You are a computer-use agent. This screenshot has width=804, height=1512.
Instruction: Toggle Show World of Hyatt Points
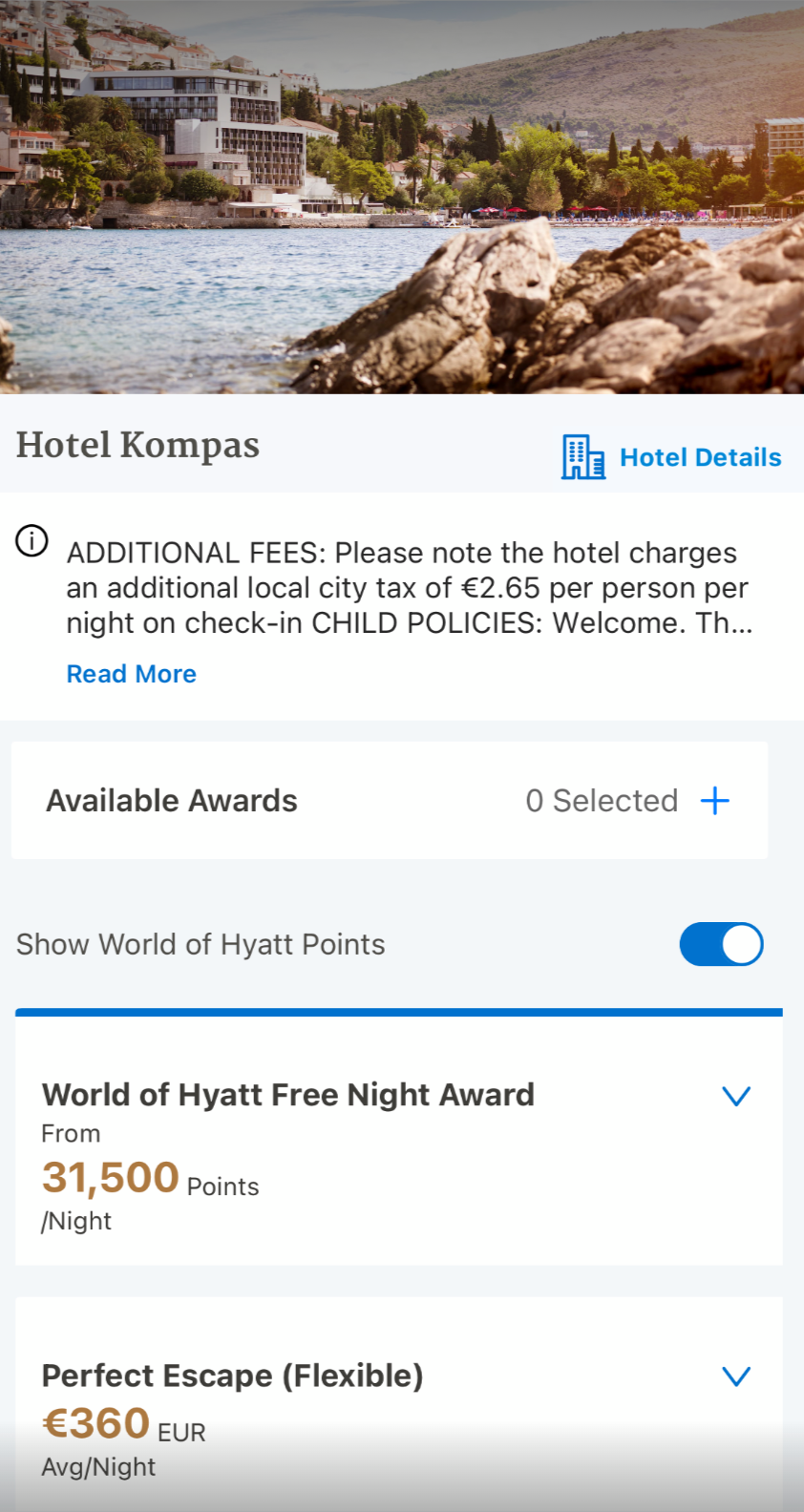coord(721,944)
